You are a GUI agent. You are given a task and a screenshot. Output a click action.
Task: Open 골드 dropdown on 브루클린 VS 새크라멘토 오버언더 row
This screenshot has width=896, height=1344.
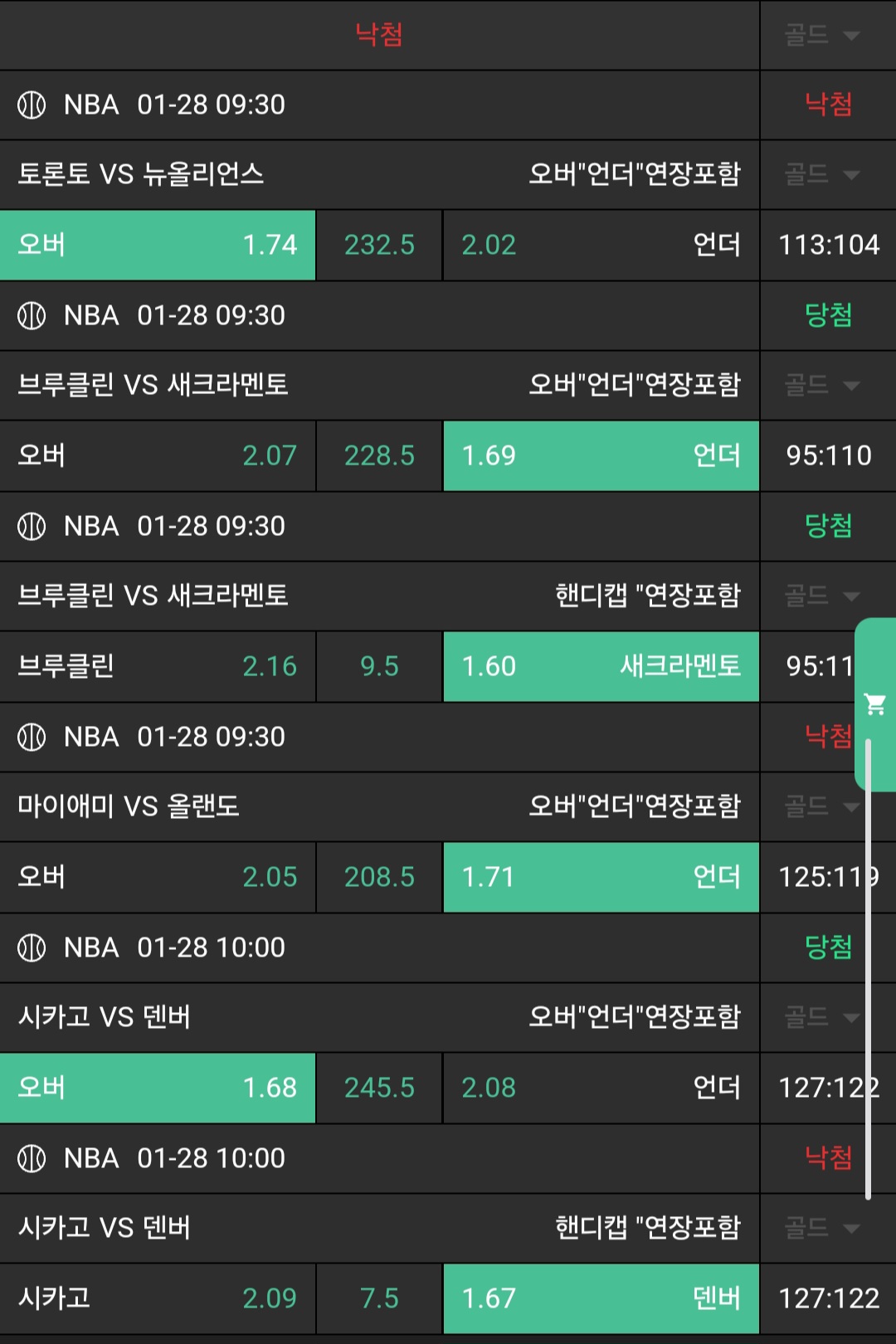(822, 385)
